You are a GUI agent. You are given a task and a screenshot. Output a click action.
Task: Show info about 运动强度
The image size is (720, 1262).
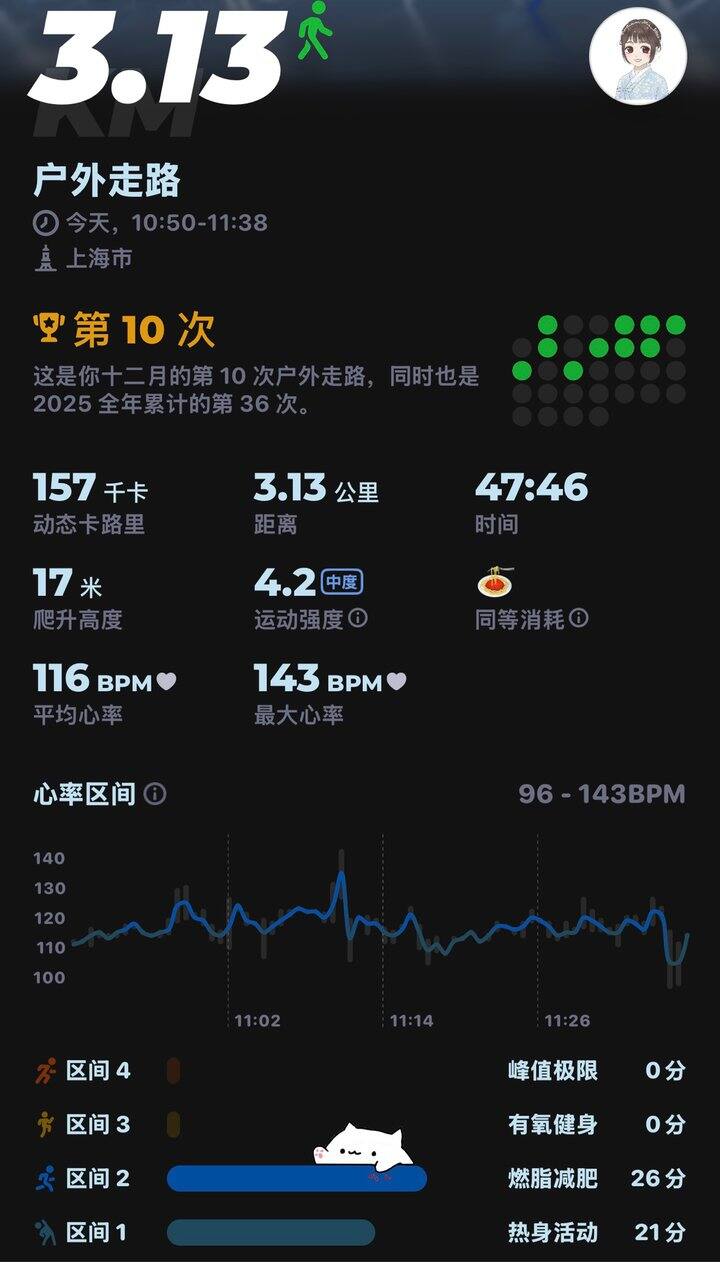(x=358, y=619)
